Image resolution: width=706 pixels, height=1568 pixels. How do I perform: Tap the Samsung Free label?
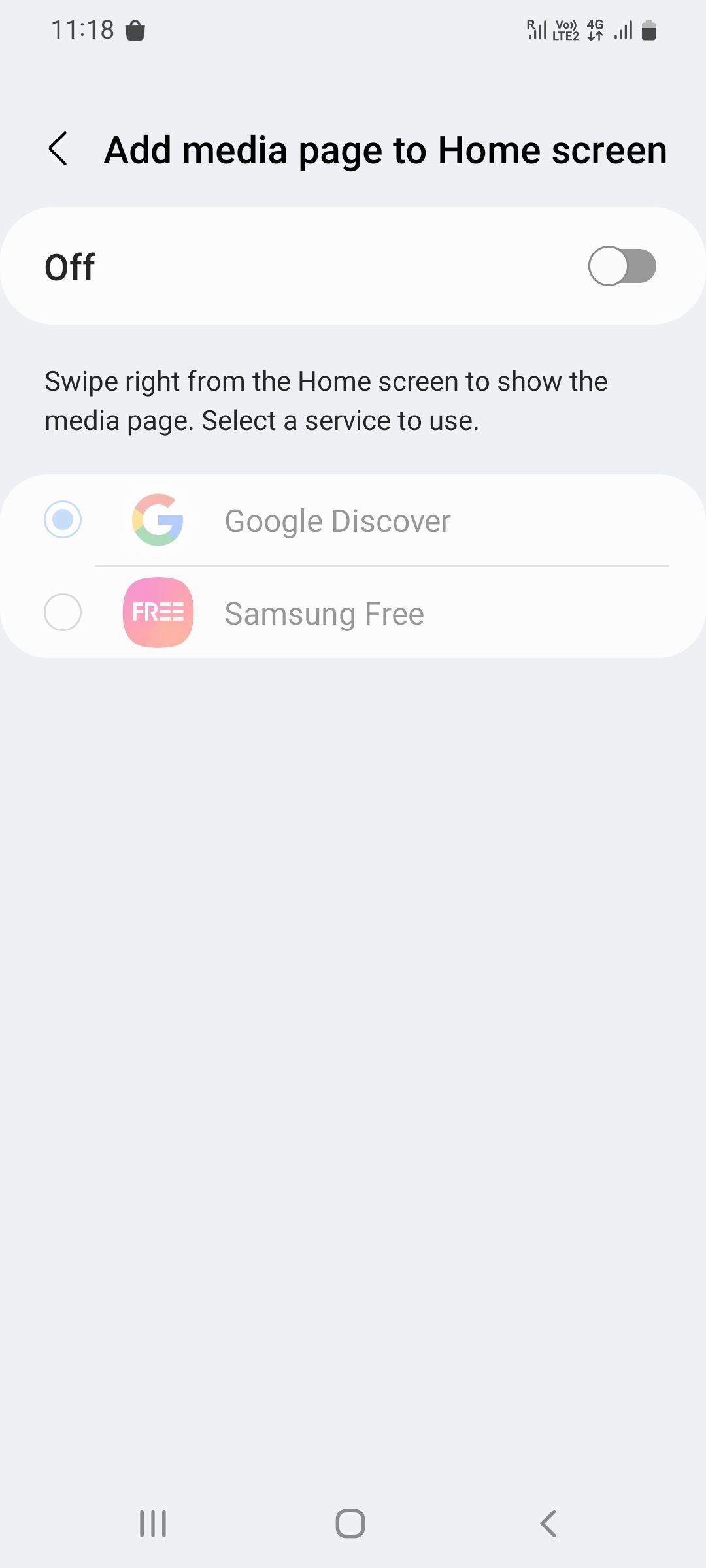[x=324, y=613]
